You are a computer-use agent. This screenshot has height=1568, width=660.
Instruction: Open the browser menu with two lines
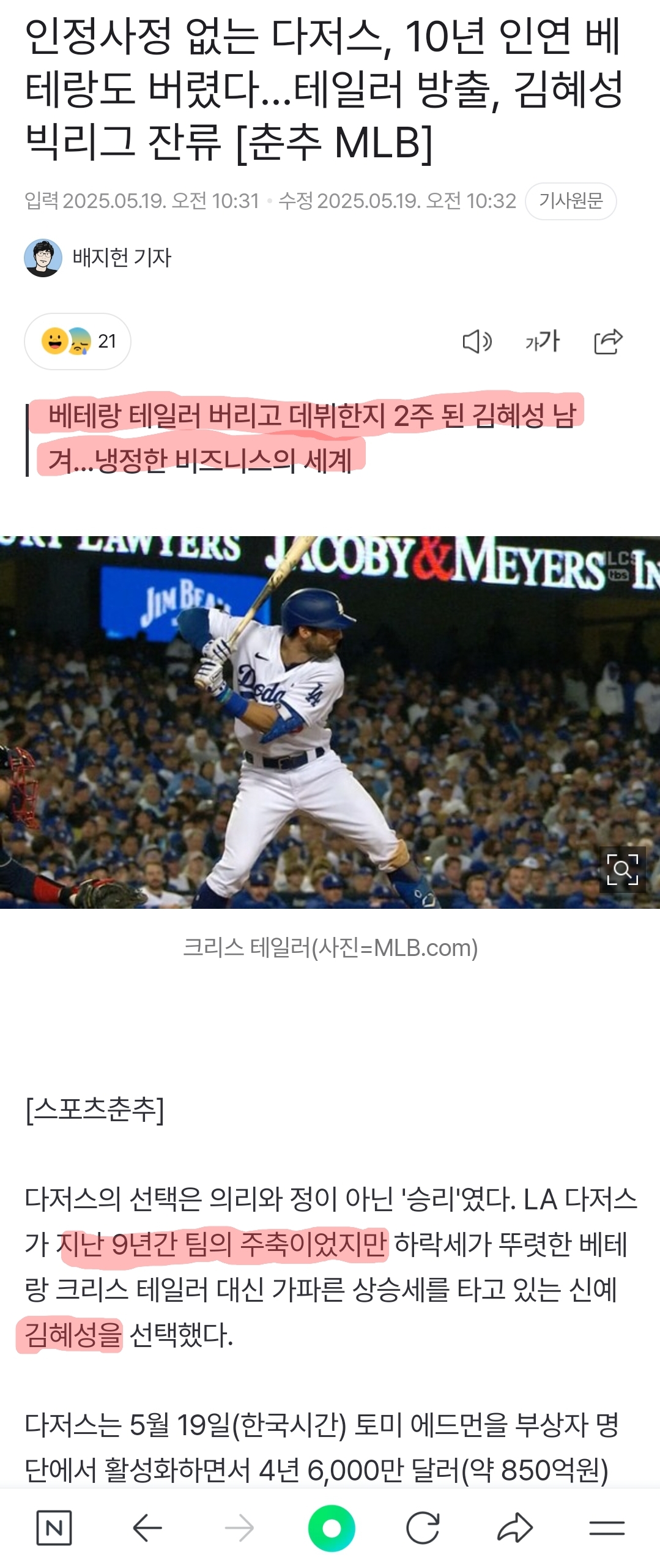click(x=607, y=1528)
